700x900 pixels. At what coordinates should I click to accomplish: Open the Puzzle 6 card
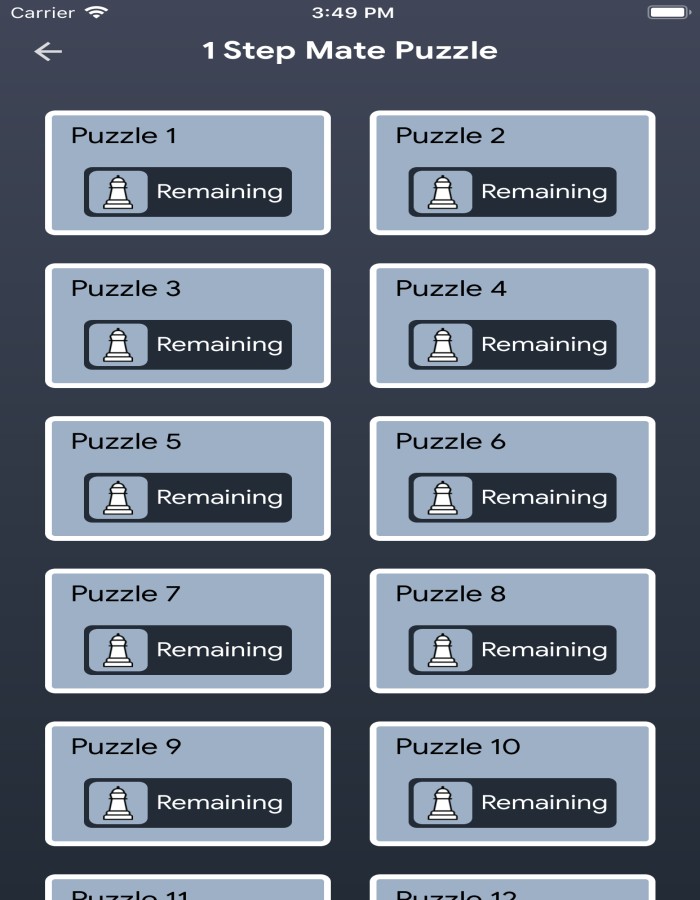[512, 479]
